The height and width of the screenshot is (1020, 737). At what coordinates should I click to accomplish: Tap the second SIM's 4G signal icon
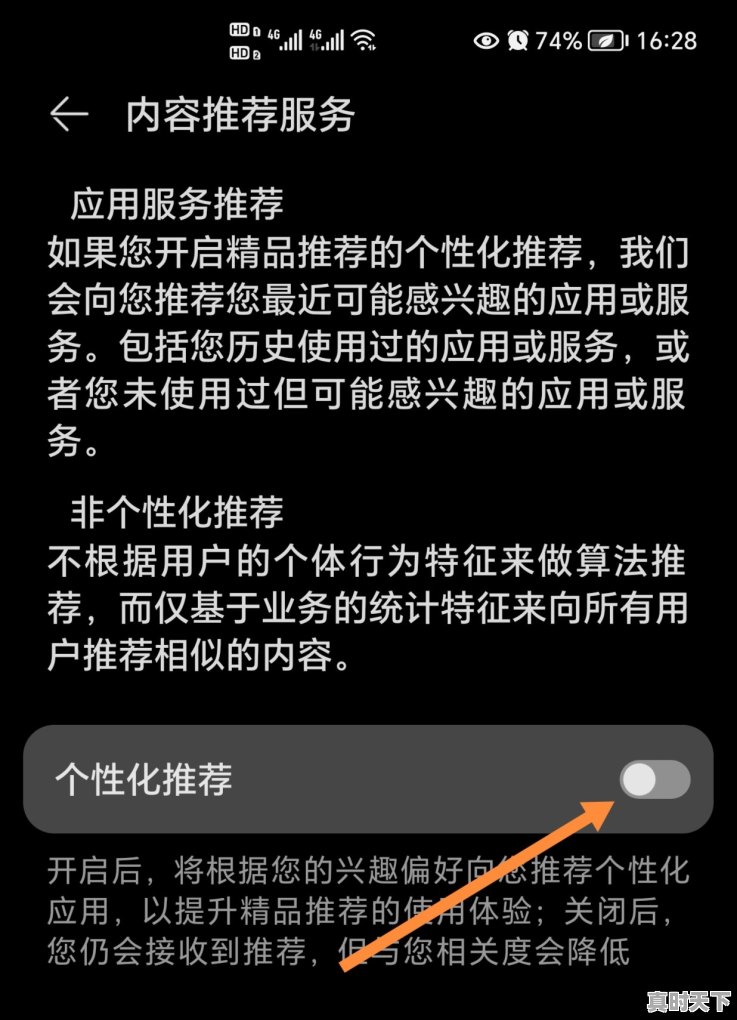pos(330,40)
